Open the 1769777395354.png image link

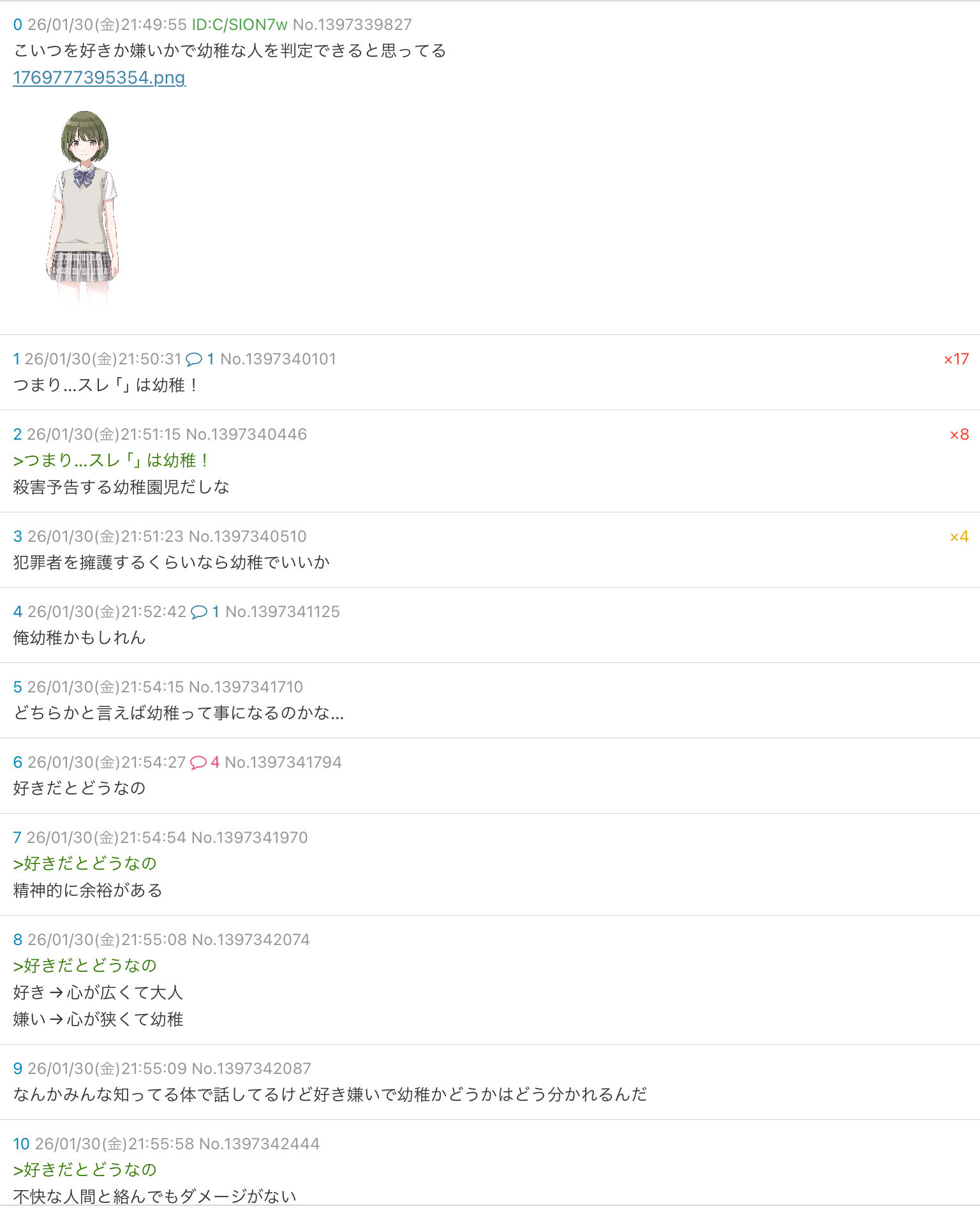click(x=99, y=77)
